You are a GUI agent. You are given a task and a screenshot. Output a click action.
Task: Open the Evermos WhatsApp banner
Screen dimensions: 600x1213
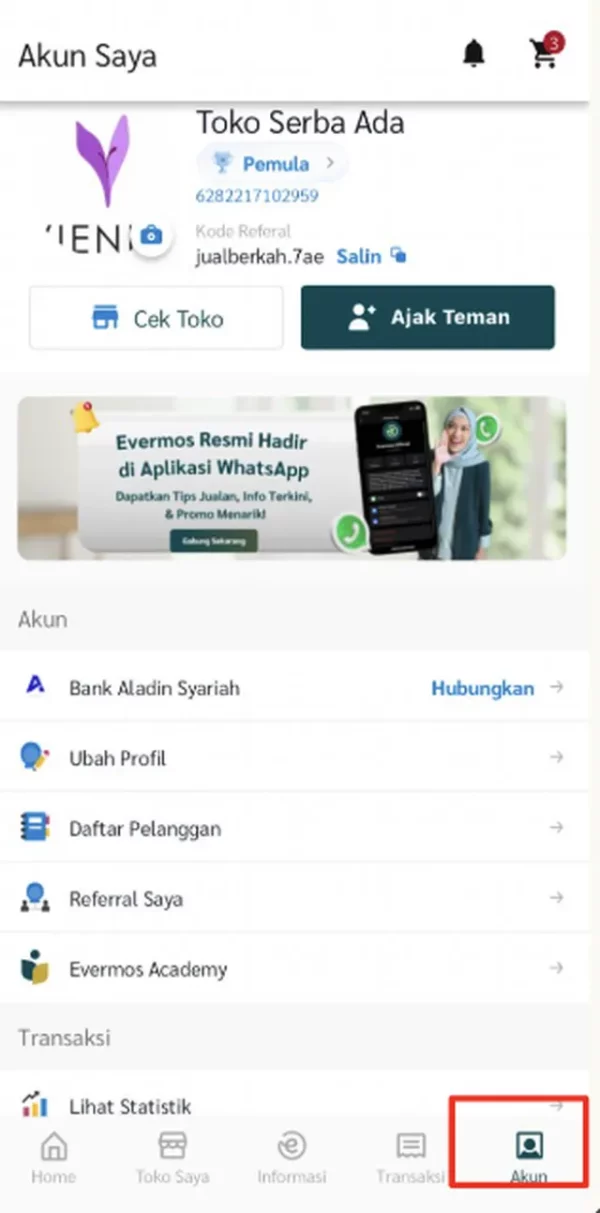click(x=291, y=478)
